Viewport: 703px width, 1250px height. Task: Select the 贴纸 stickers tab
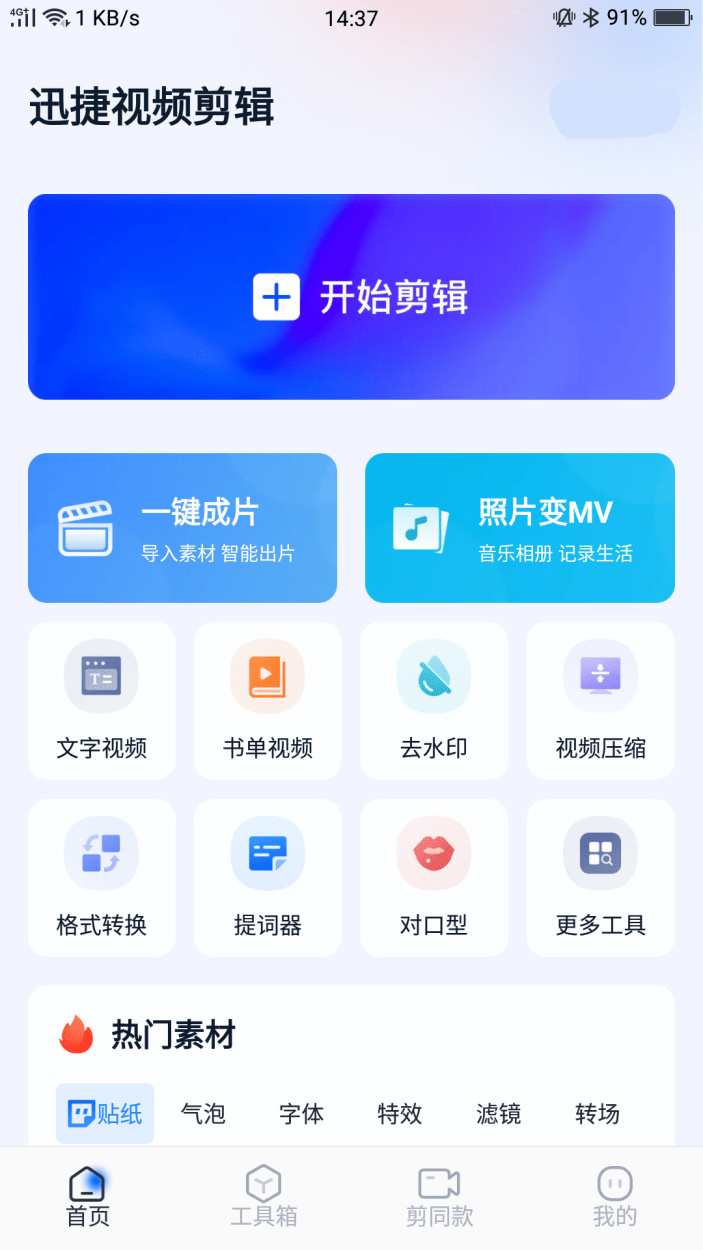click(x=105, y=1113)
